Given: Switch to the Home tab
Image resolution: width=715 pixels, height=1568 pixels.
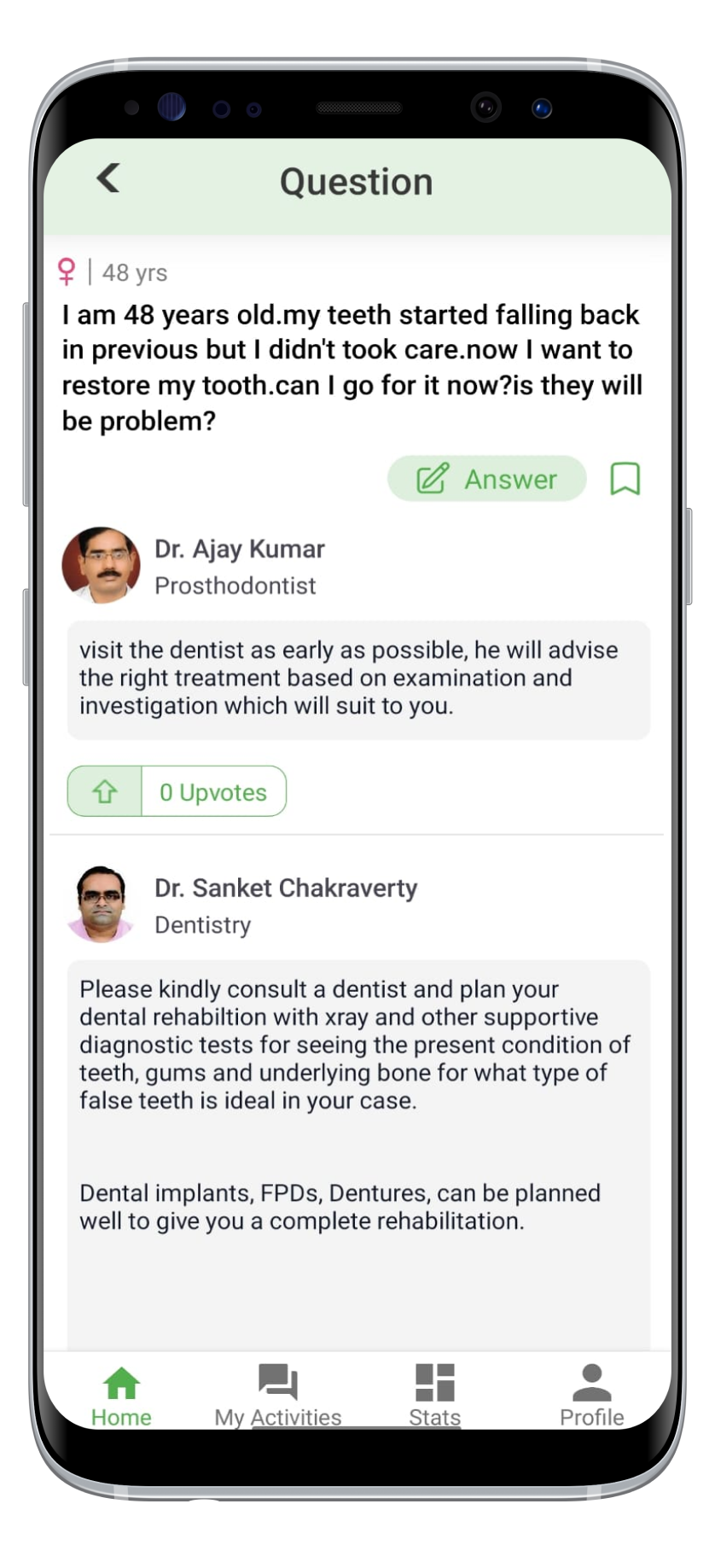Looking at the screenshot, I should pos(121,1396).
